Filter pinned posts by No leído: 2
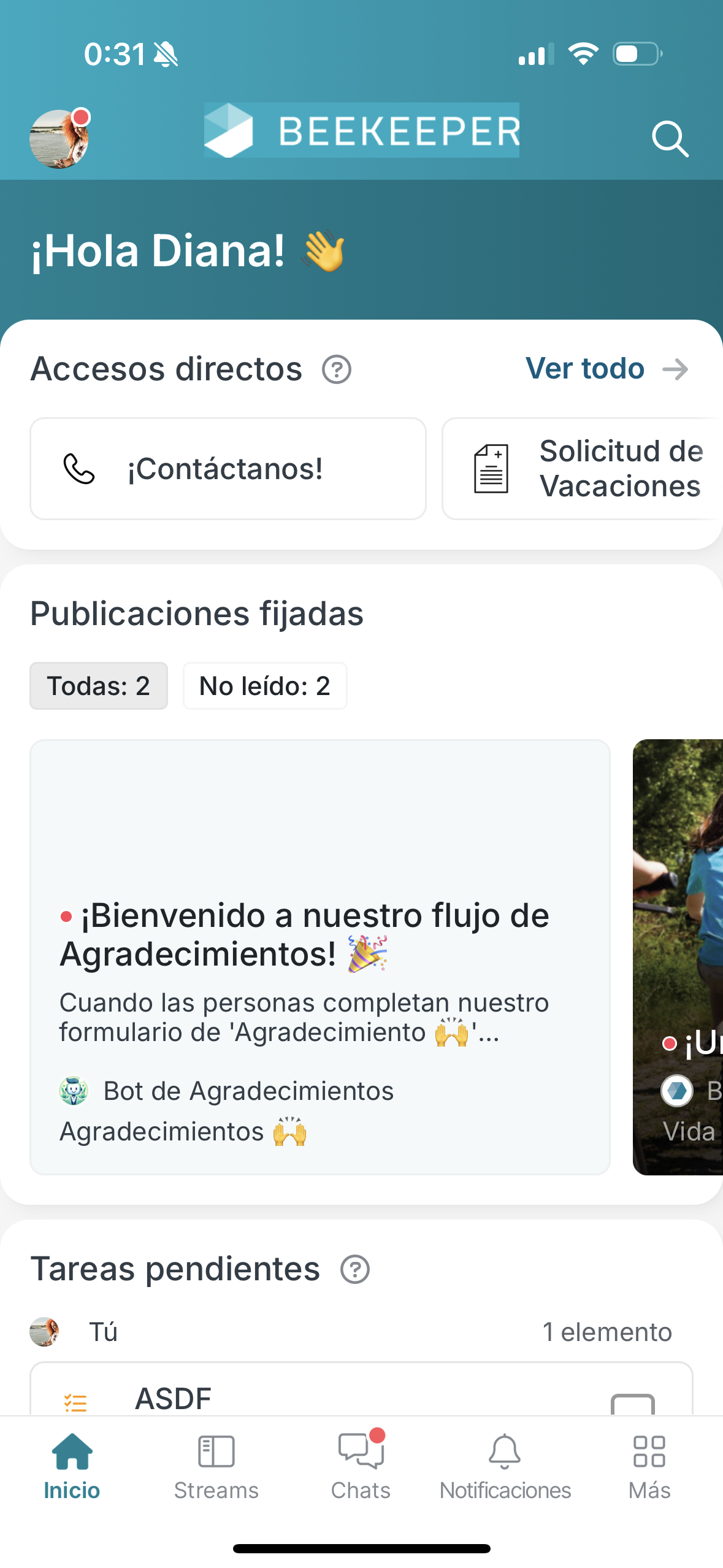Image resolution: width=723 pixels, height=1568 pixels. click(265, 686)
